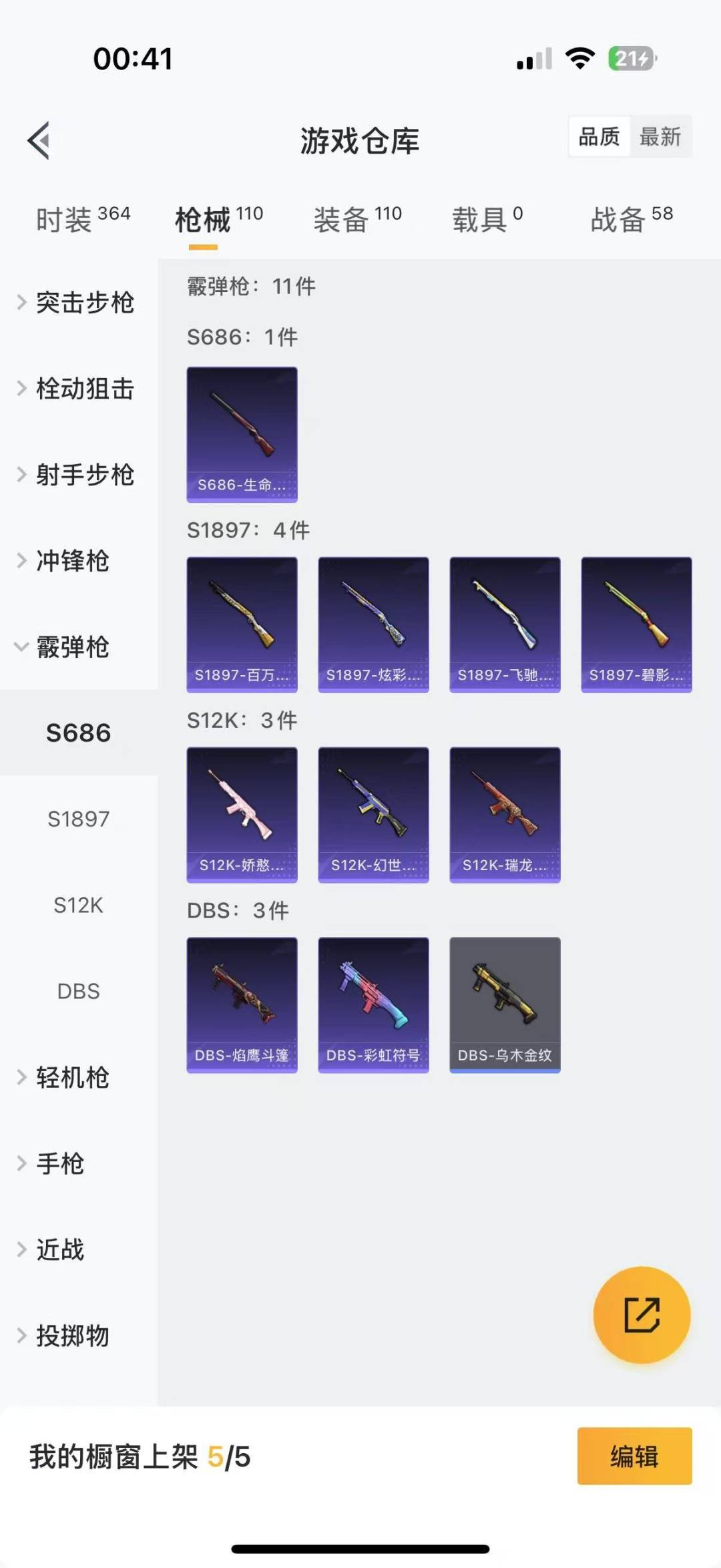Open the S686-生命 skin tile
Screen dimensions: 721x1568
242,435
